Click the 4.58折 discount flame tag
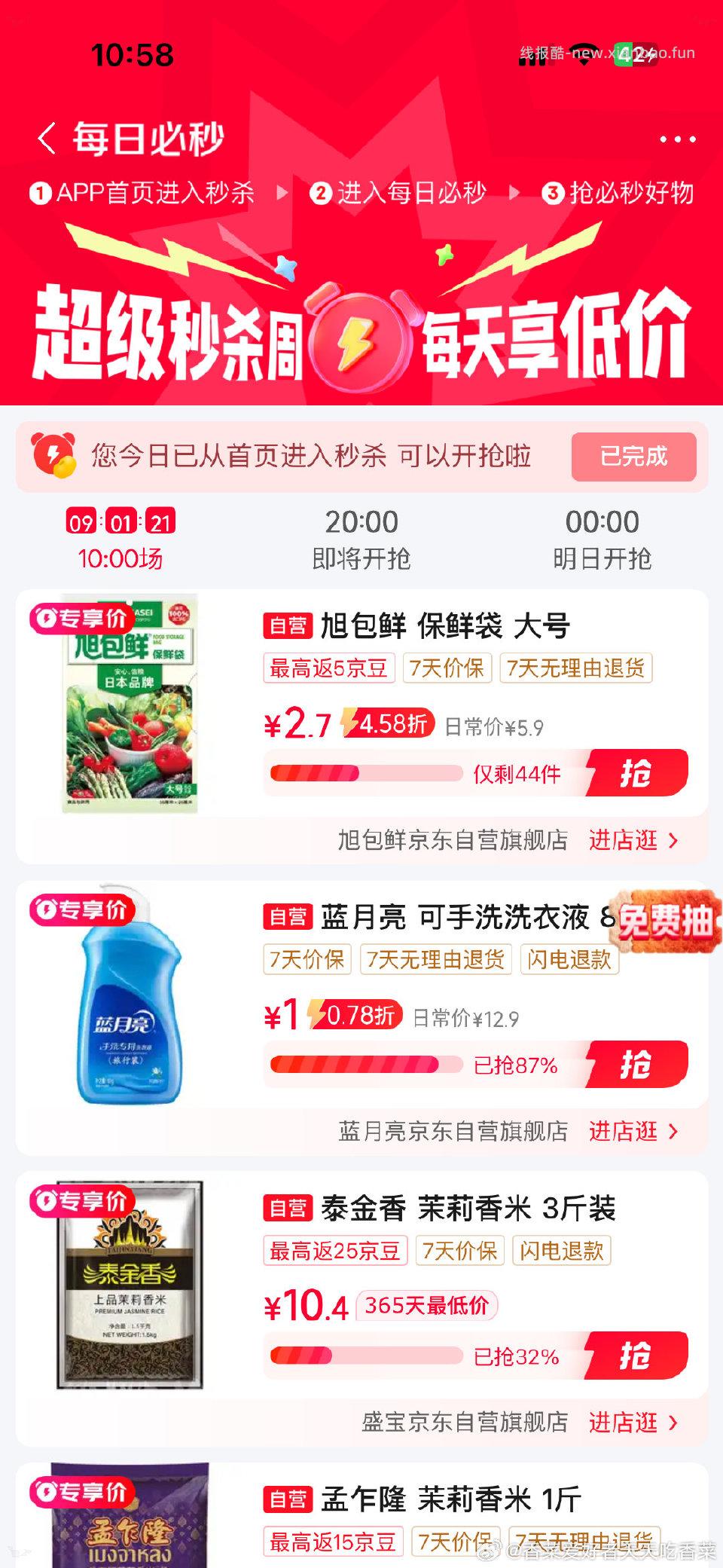 (x=387, y=724)
